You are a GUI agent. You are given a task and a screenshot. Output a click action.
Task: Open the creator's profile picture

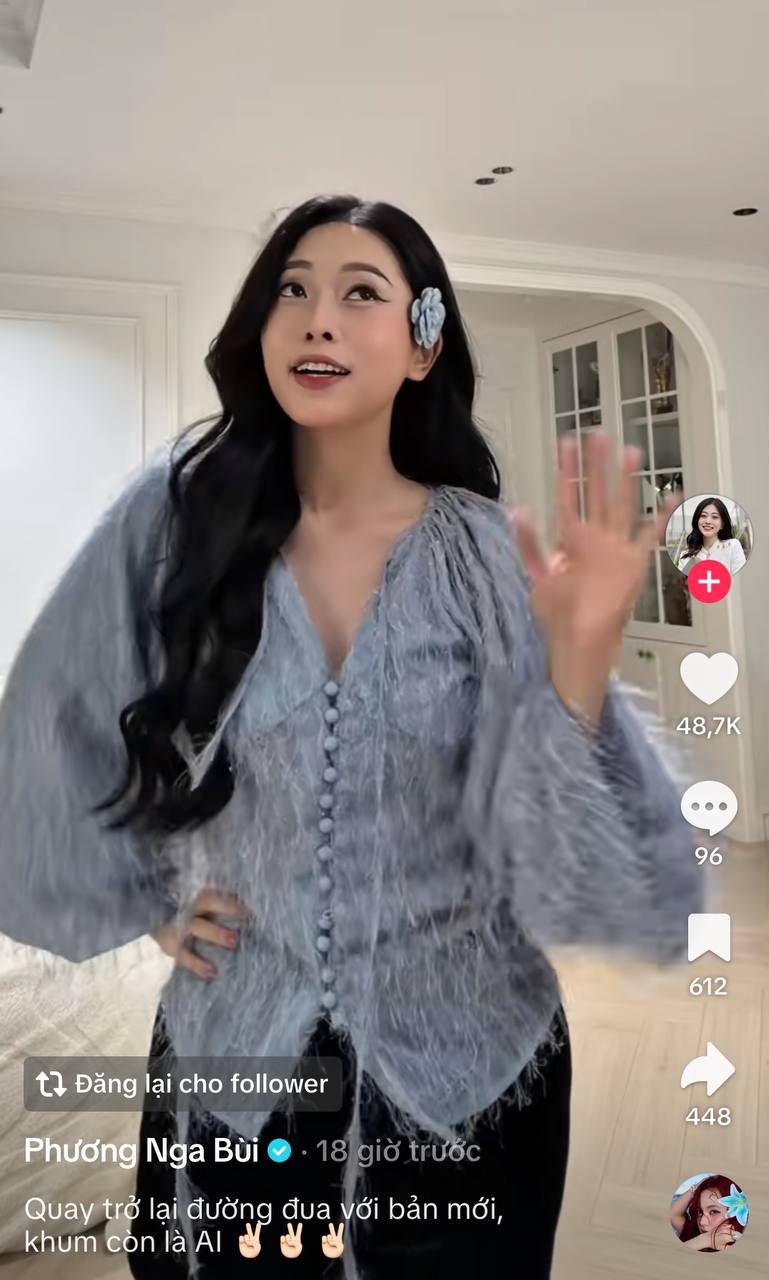[x=709, y=535]
